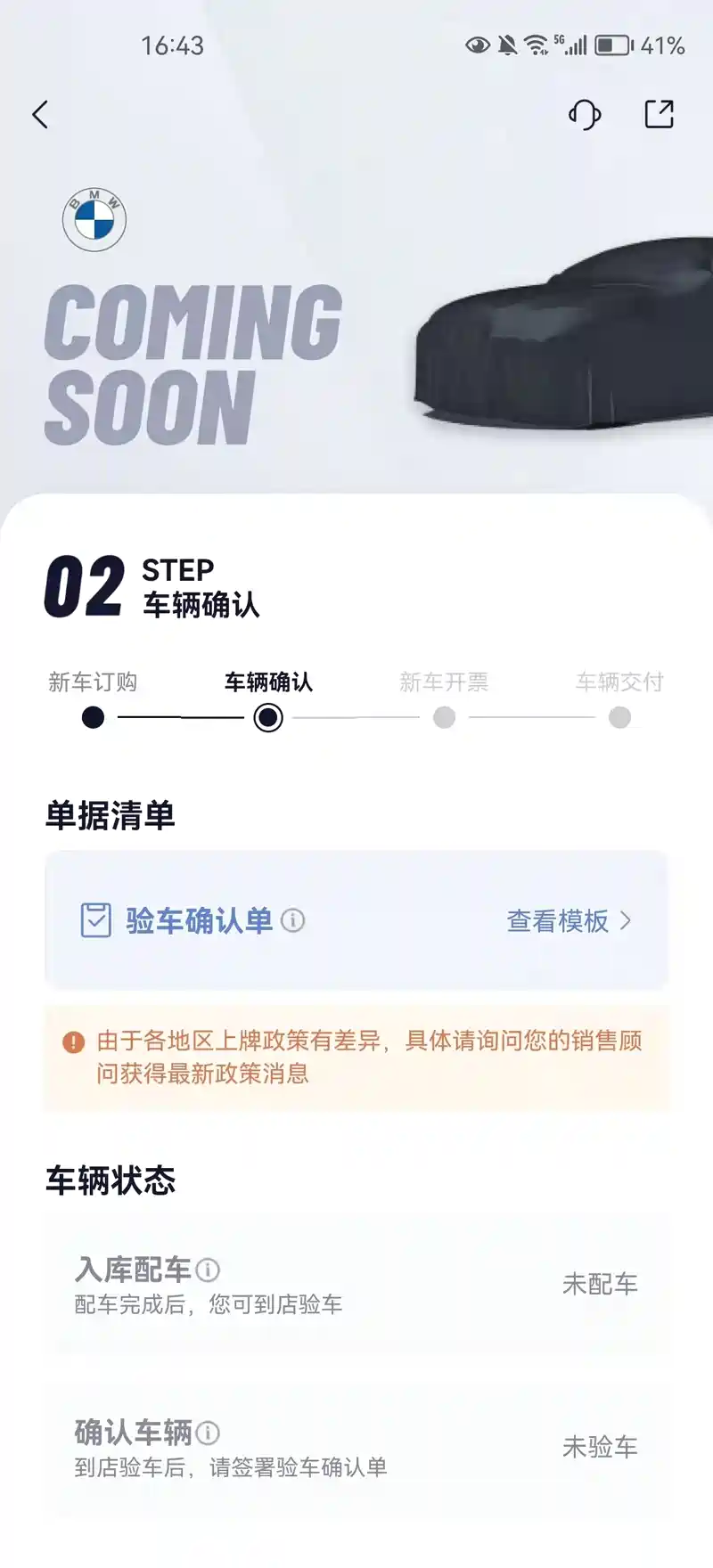Viewport: 713px width, 1568px height.
Task: Select the 新车开票 step
Action: [x=444, y=700]
